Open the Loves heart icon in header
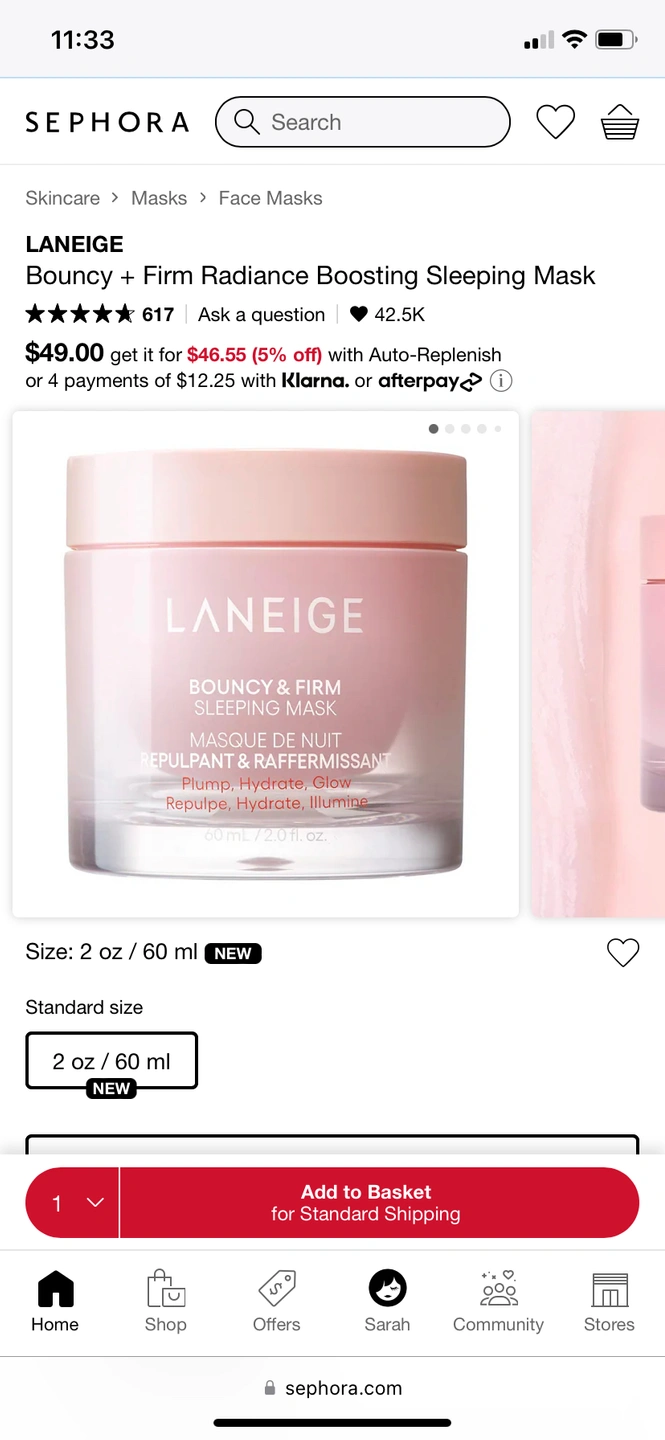The image size is (665, 1440). point(555,122)
